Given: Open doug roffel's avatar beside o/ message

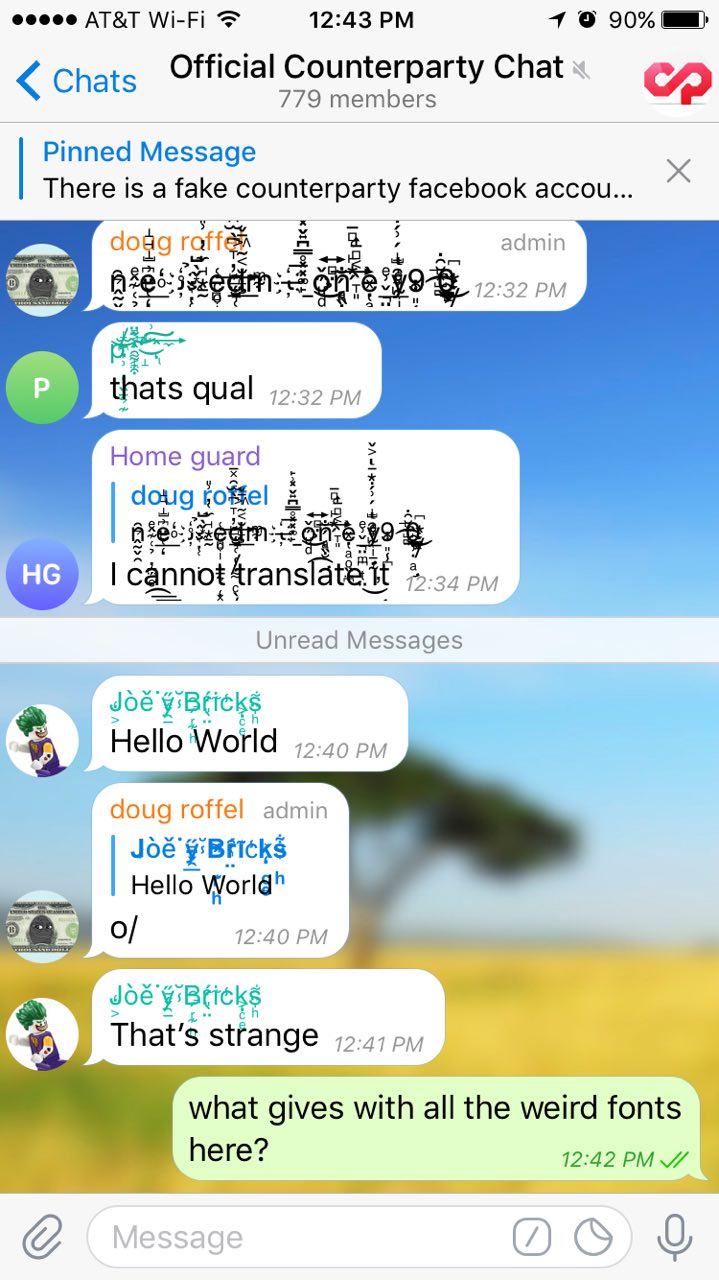Looking at the screenshot, I should point(42,927).
